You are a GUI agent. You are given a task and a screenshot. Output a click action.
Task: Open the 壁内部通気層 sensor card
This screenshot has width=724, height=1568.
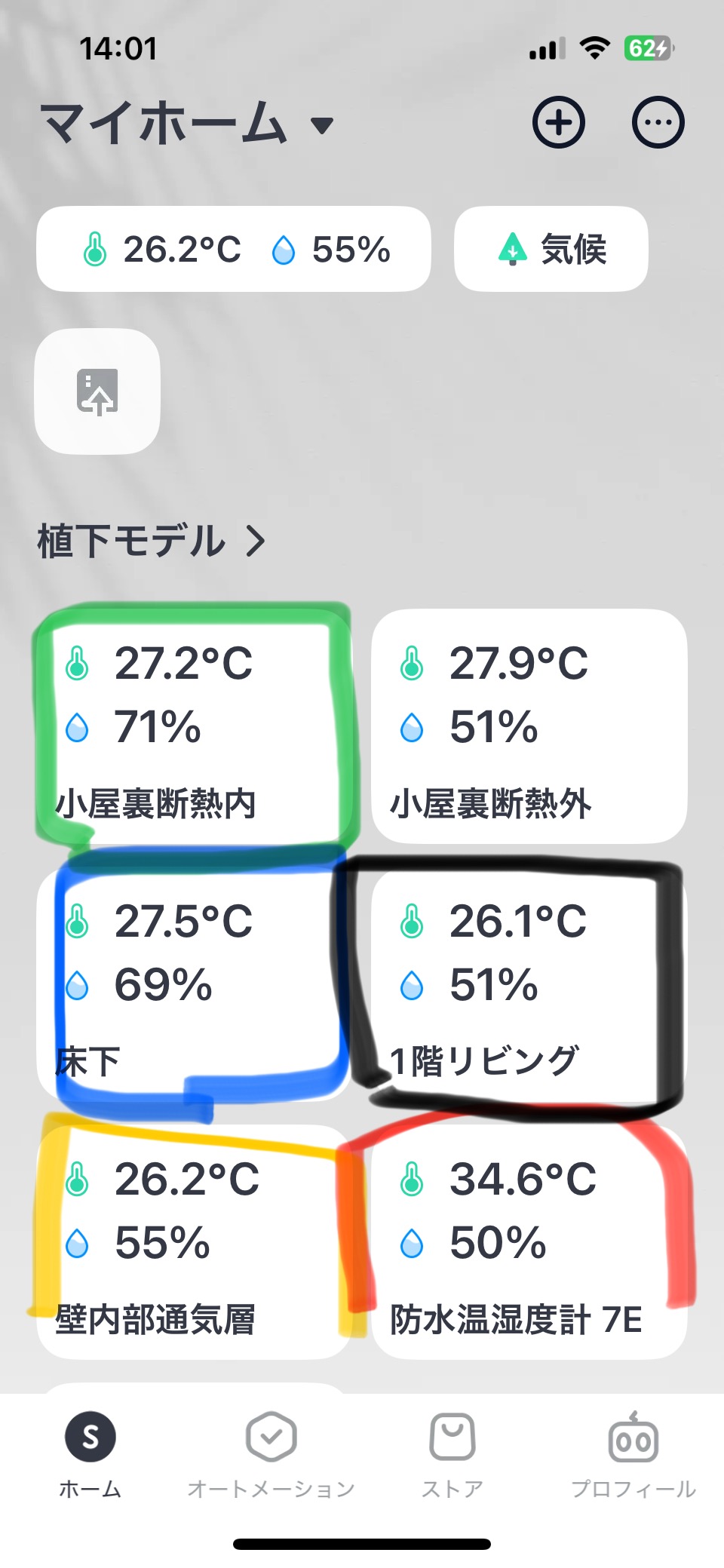click(194, 1241)
